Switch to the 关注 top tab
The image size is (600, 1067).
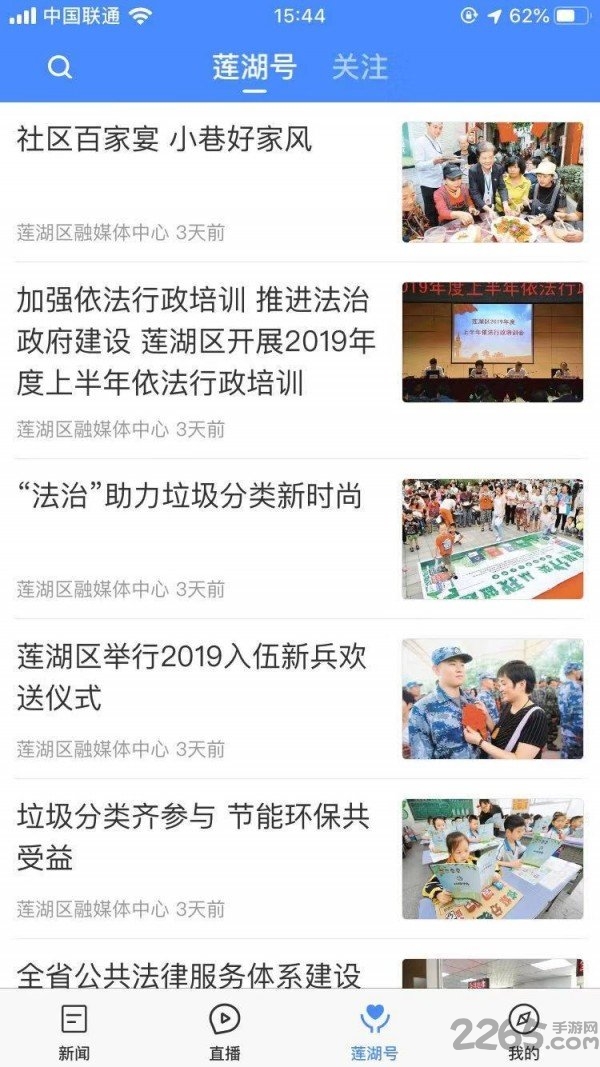pyautogui.click(x=360, y=67)
